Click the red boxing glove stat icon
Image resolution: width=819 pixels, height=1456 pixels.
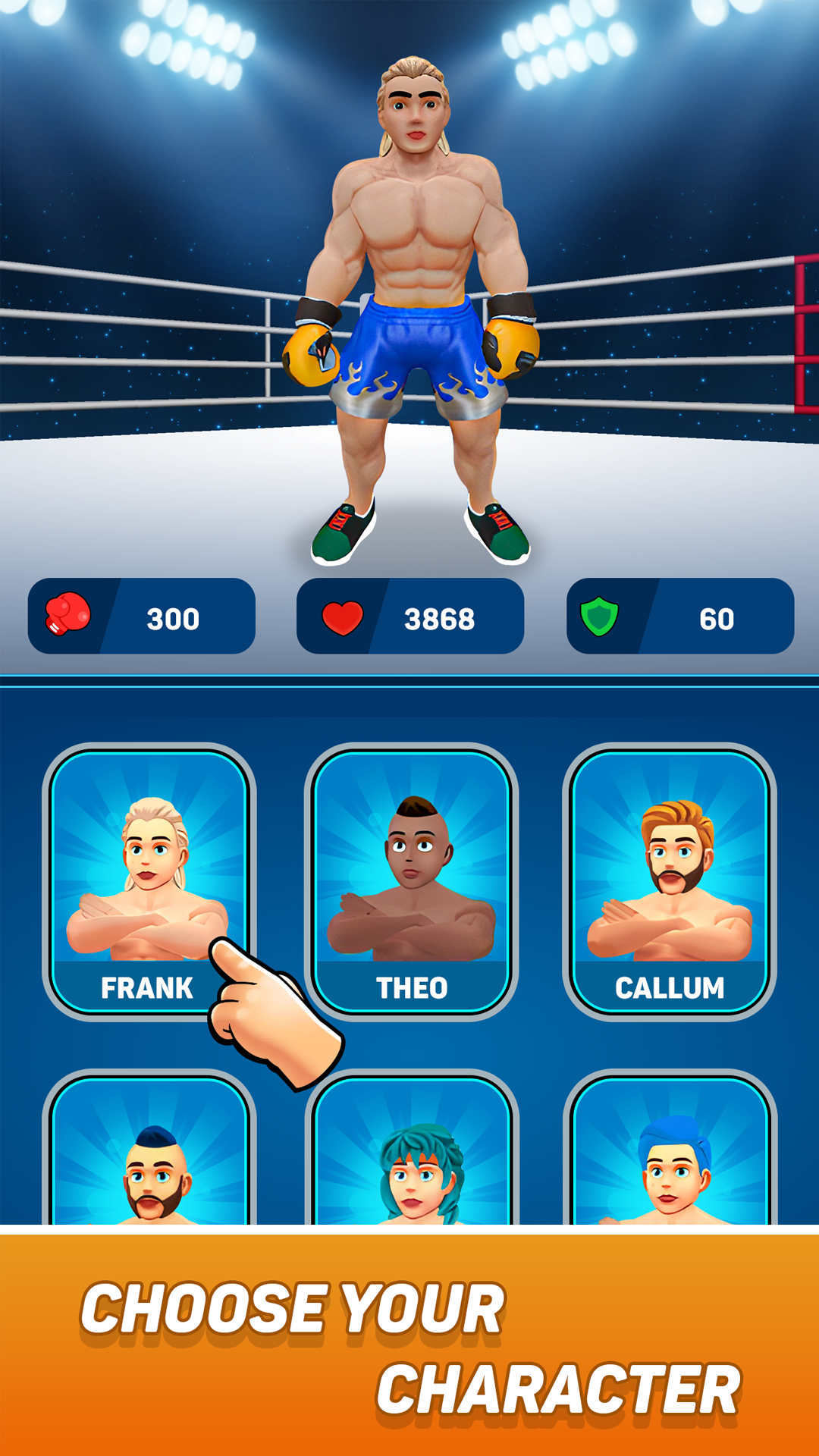pos(67,618)
